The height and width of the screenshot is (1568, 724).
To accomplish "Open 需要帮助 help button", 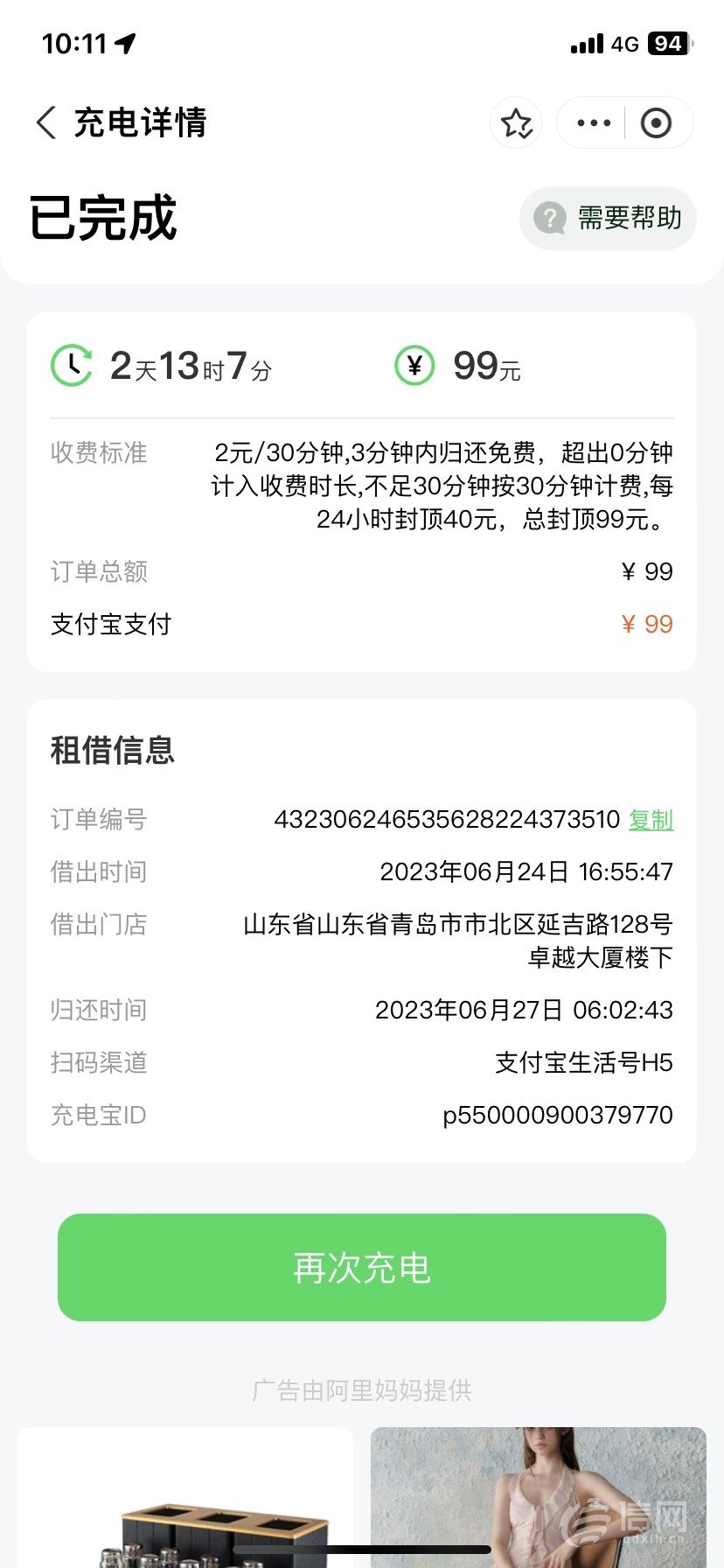I will pyautogui.click(x=609, y=218).
